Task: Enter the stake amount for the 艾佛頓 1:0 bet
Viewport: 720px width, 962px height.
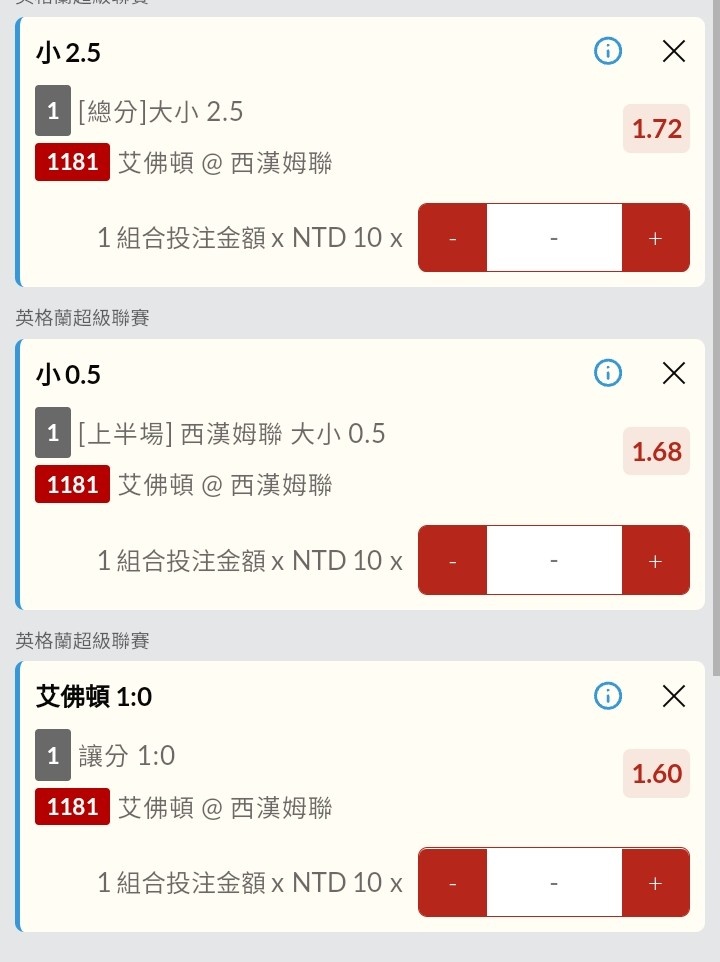Action: pos(554,883)
